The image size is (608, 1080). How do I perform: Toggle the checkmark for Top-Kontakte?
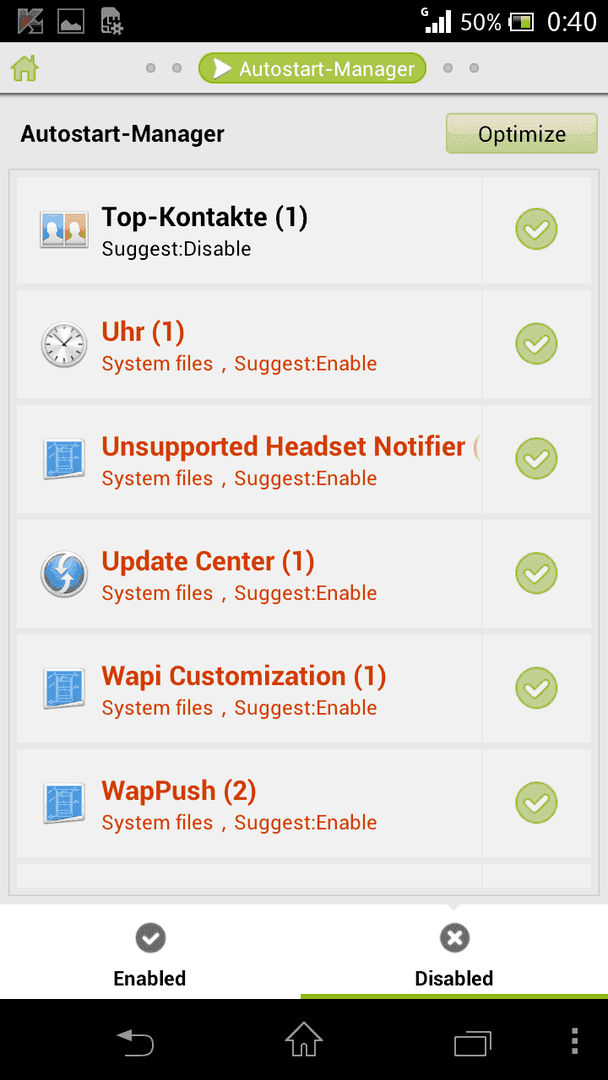(x=536, y=229)
